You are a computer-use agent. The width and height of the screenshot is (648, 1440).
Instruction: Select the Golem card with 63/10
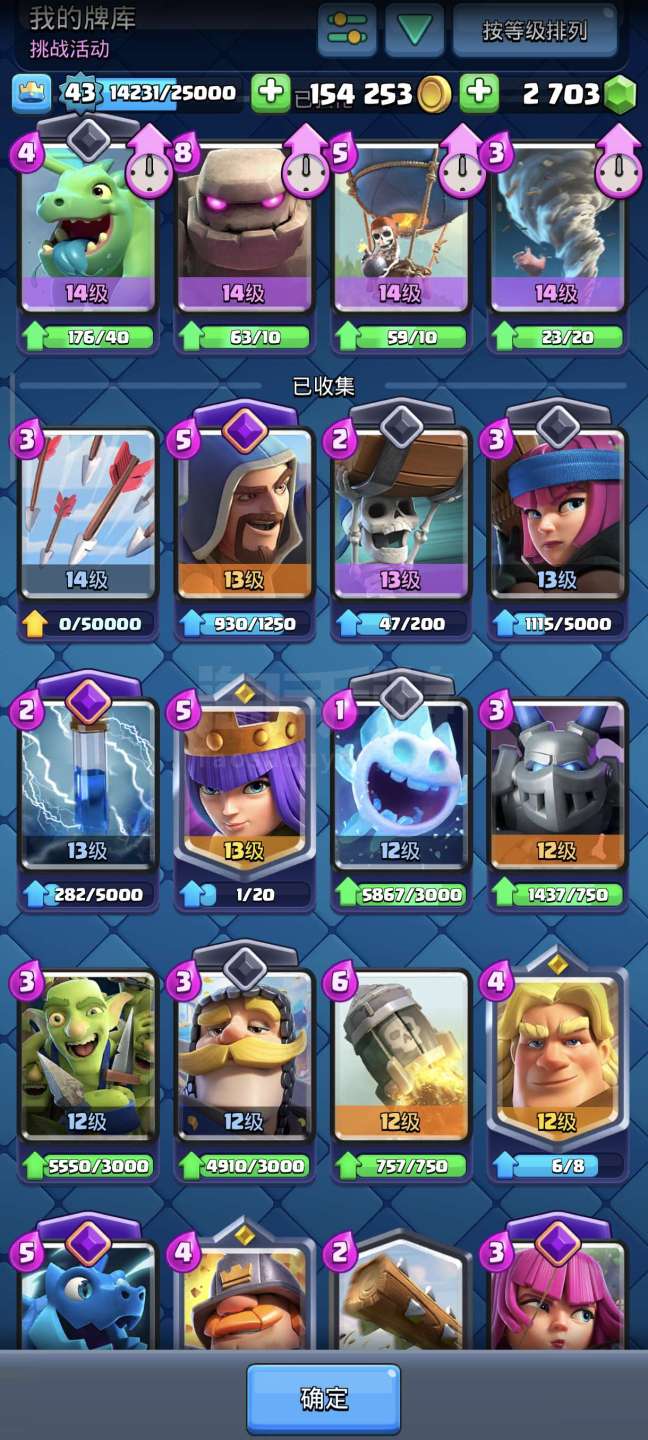[x=245, y=240]
